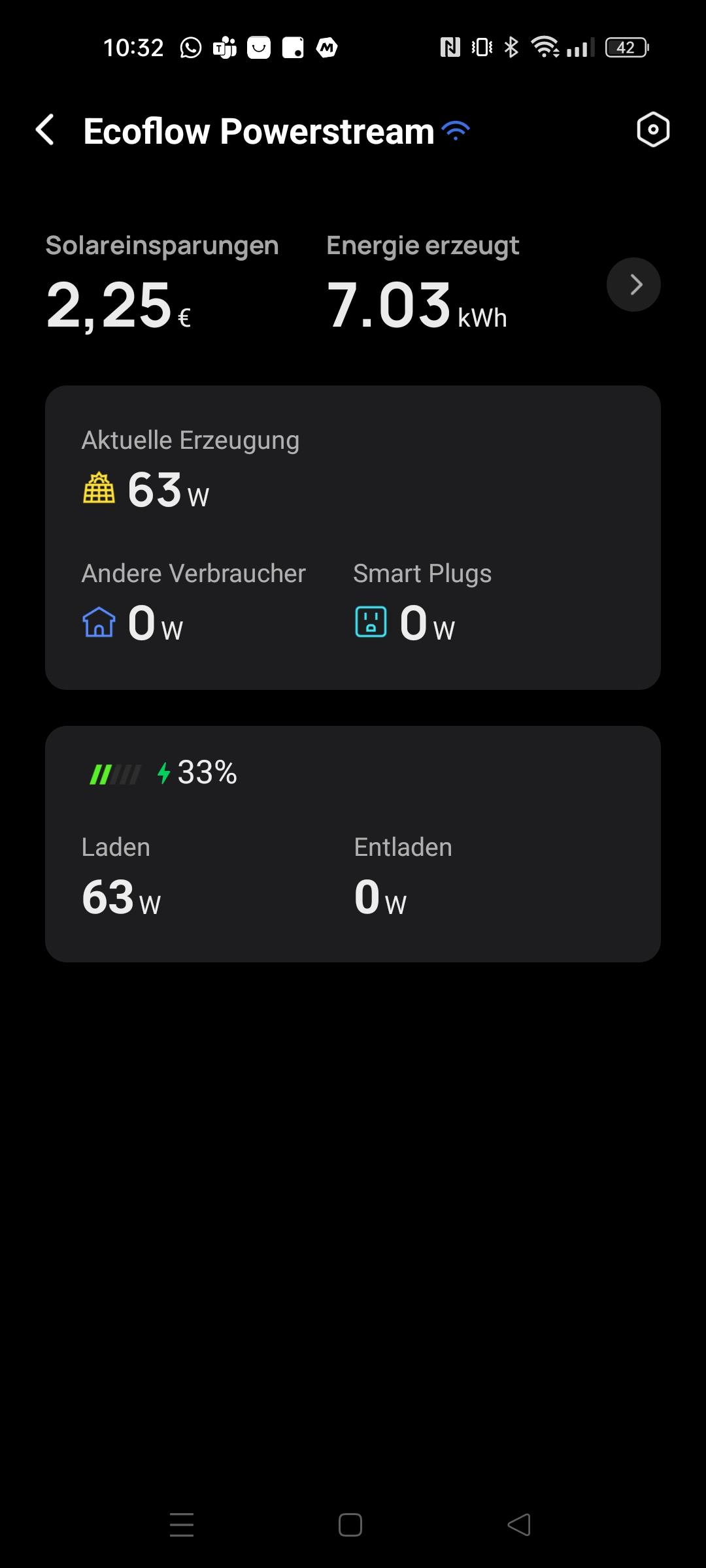The width and height of the screenshot is (706, 1568).
Task: Open energy statistics with the arrow button
Action: (x=633, y=284)
